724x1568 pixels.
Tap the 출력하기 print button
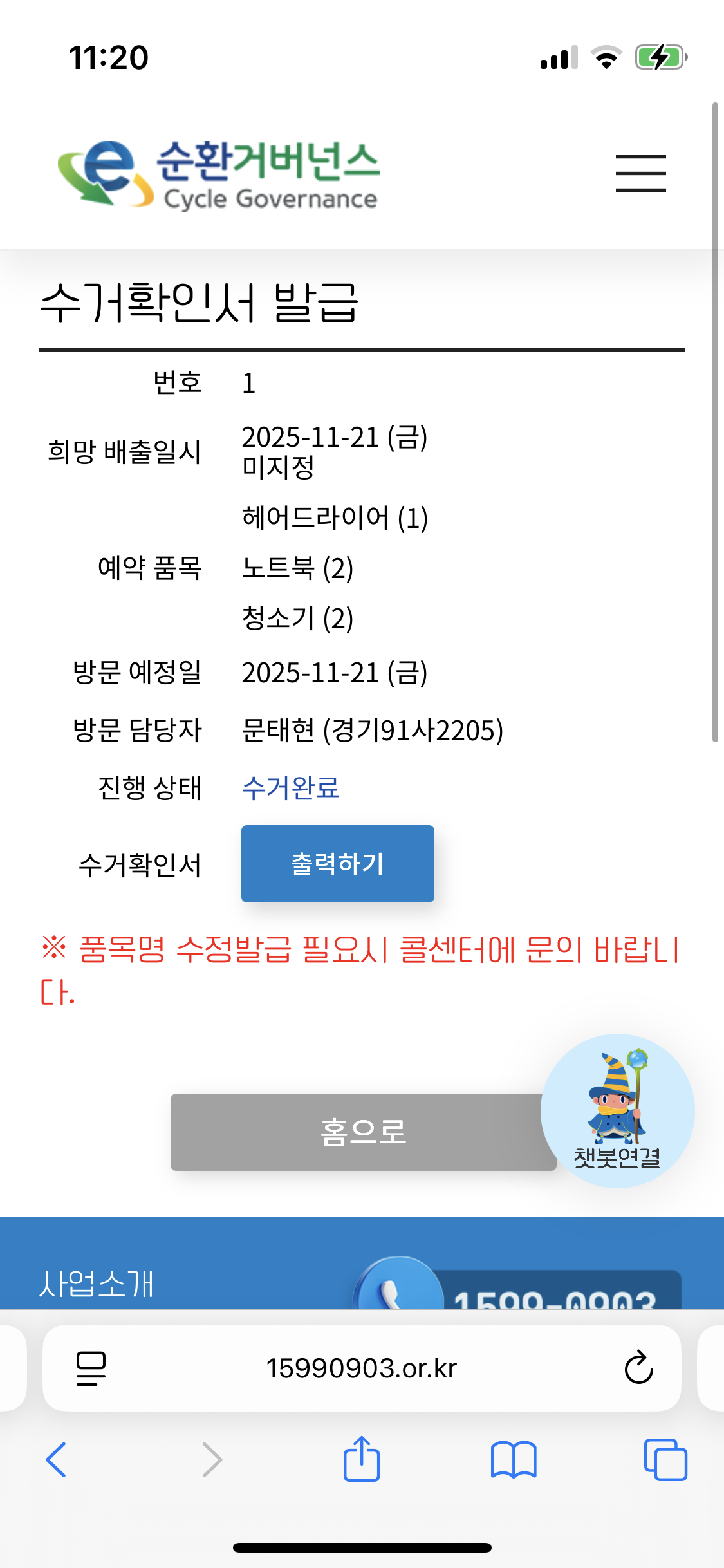click(337, 863)
